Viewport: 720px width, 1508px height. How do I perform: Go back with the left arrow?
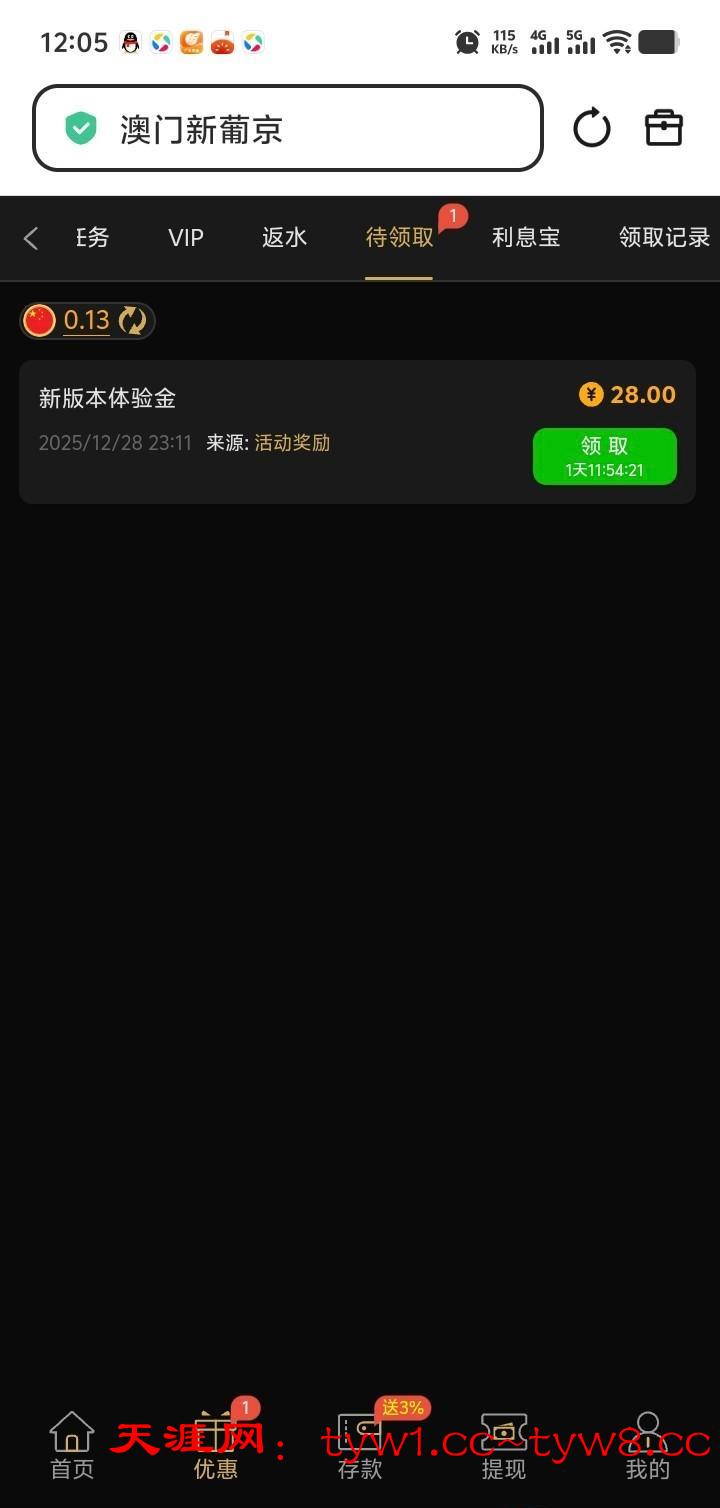(x=31, y=238)
